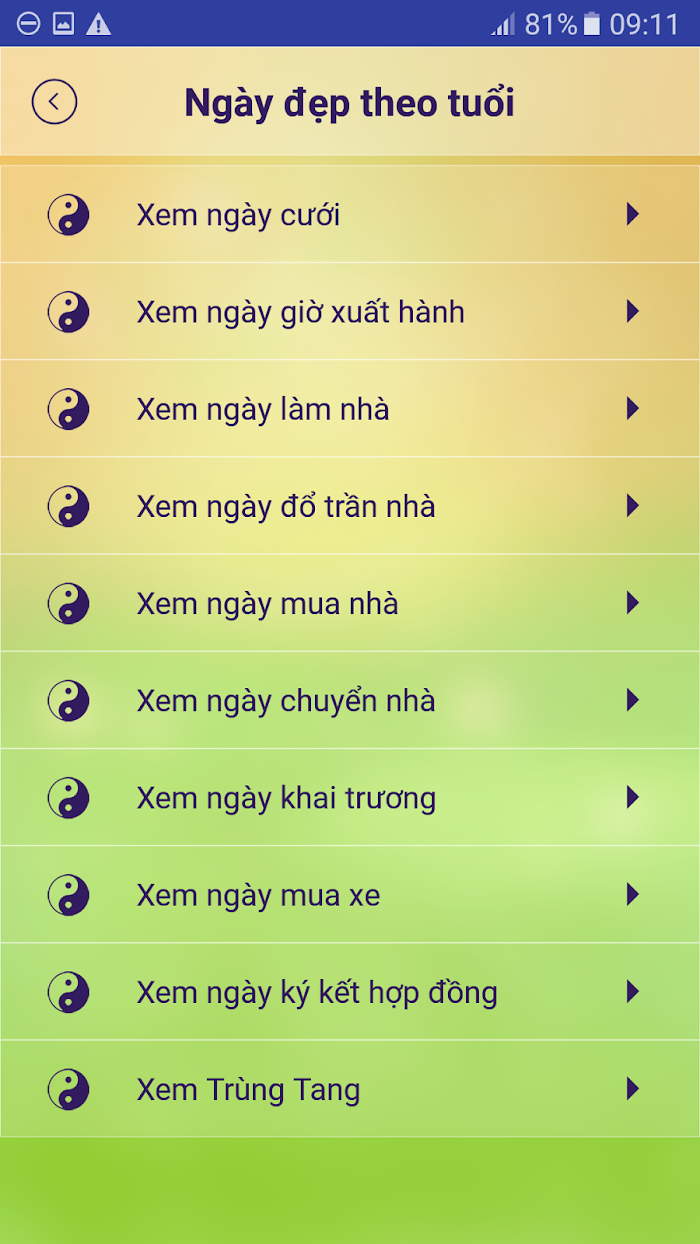700x1244 pixels.
Task: Open Xem ngày mua nhà
Action: [350, 603]
